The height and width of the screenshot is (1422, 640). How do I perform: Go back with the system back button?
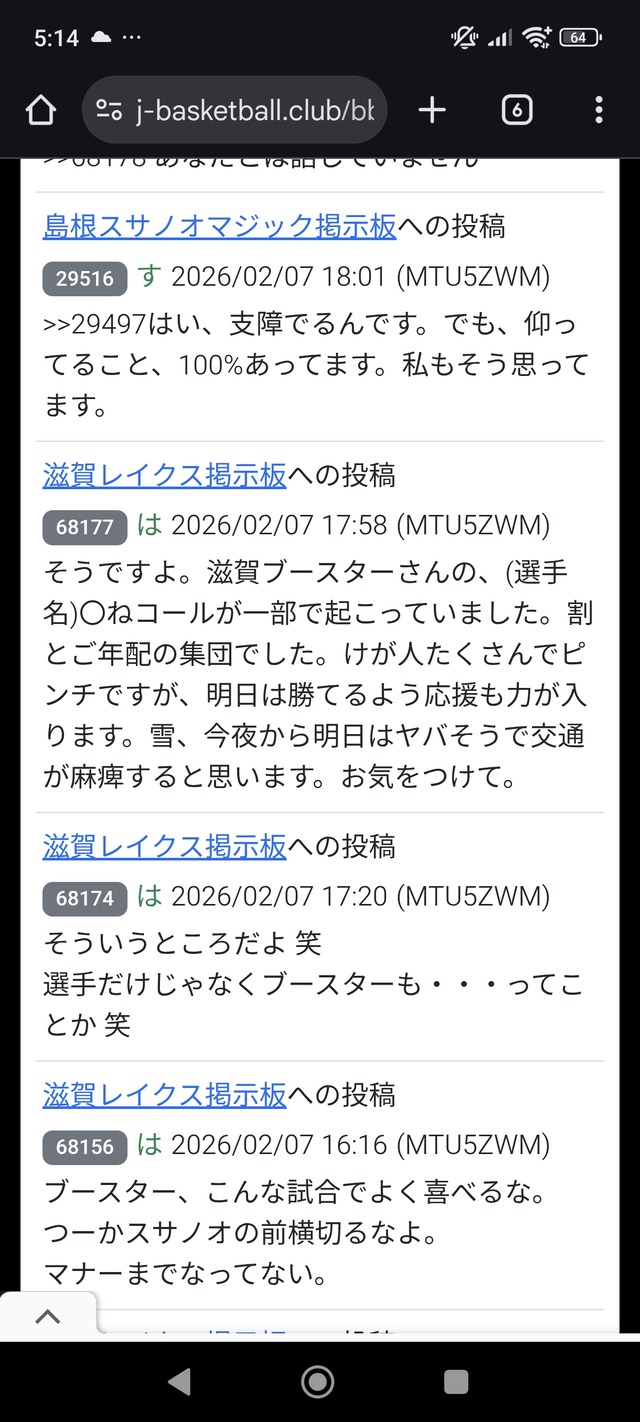point(180,1382)
